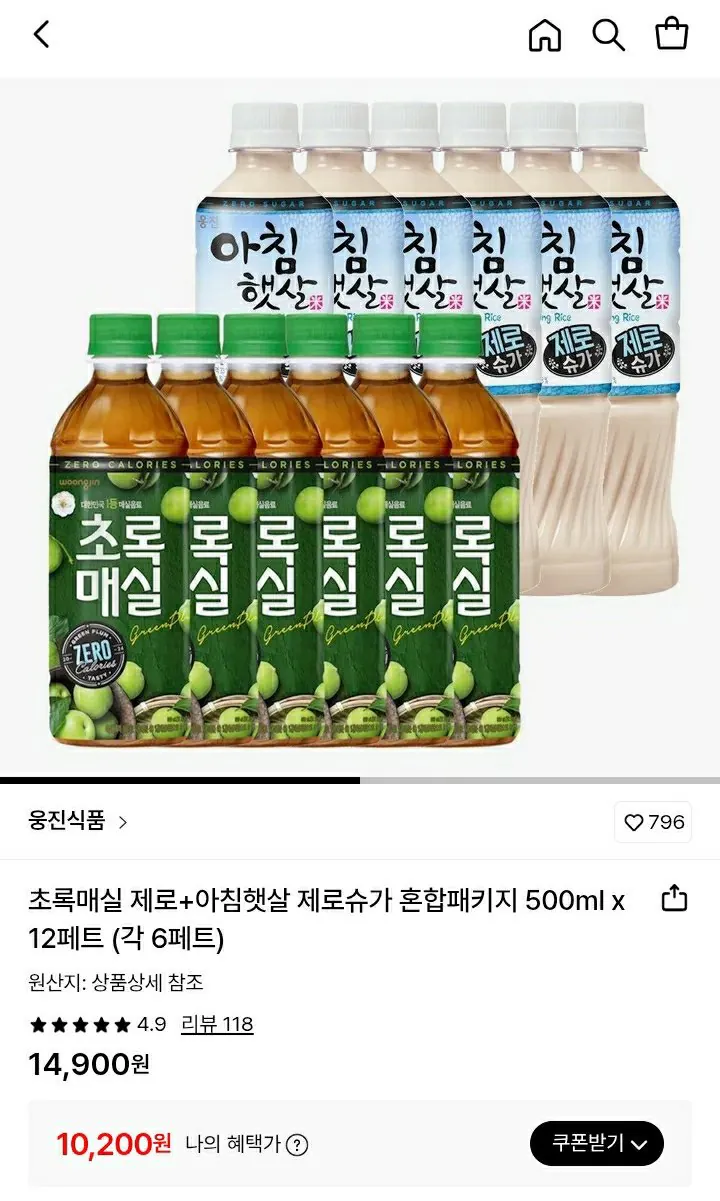Expand the 쿠폰받기 coupon dropdown

[x=596, y=1143]
